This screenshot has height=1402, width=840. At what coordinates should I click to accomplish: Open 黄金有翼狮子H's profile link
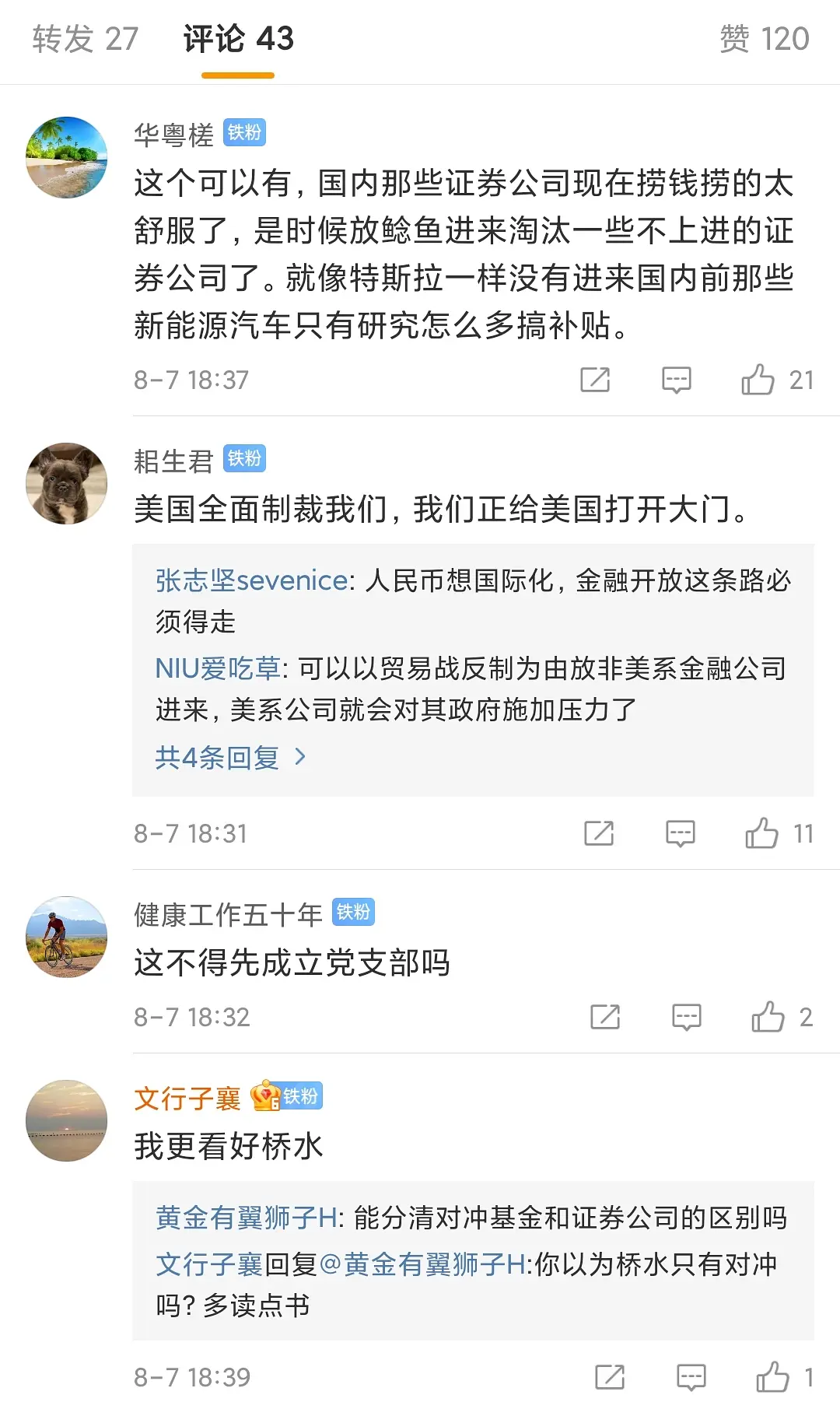[x=246, y=1218]
